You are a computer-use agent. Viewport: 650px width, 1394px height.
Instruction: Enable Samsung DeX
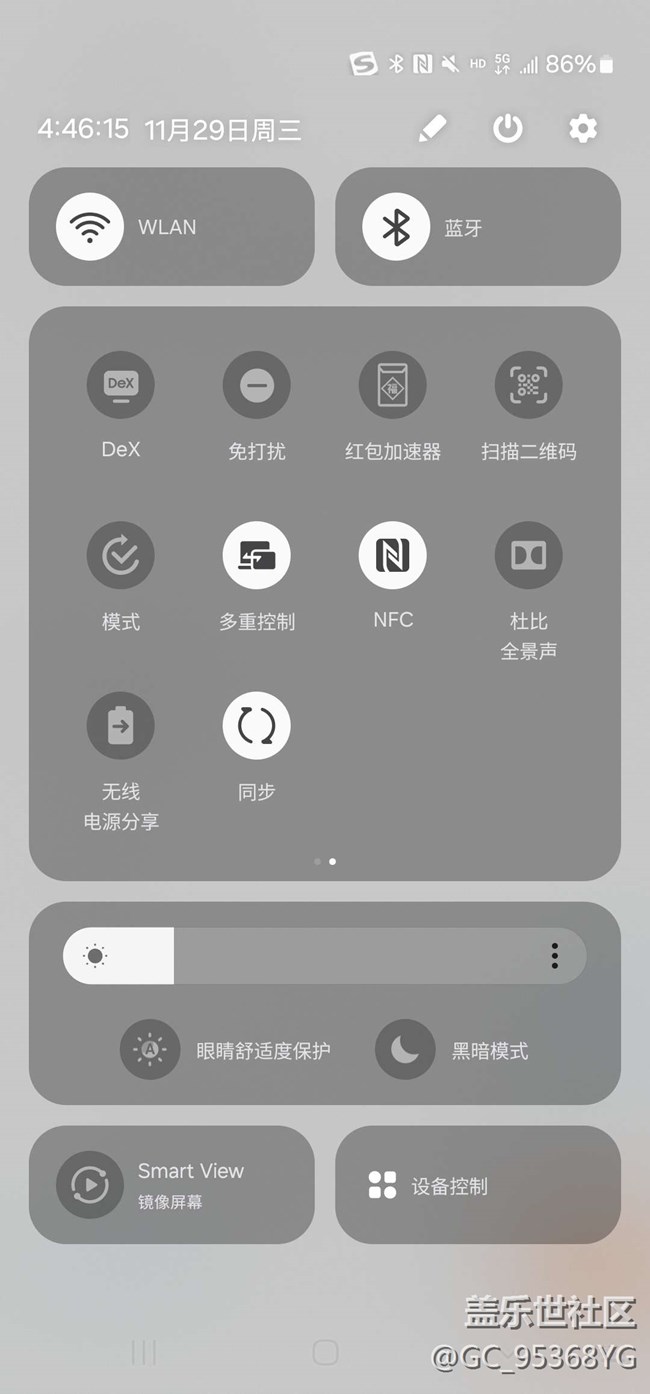tap(121, 385)
